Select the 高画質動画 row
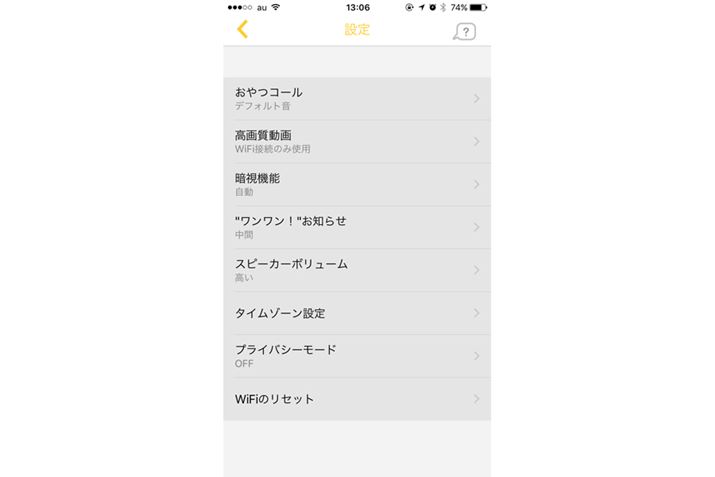The image size is (715, 477). 357,141
